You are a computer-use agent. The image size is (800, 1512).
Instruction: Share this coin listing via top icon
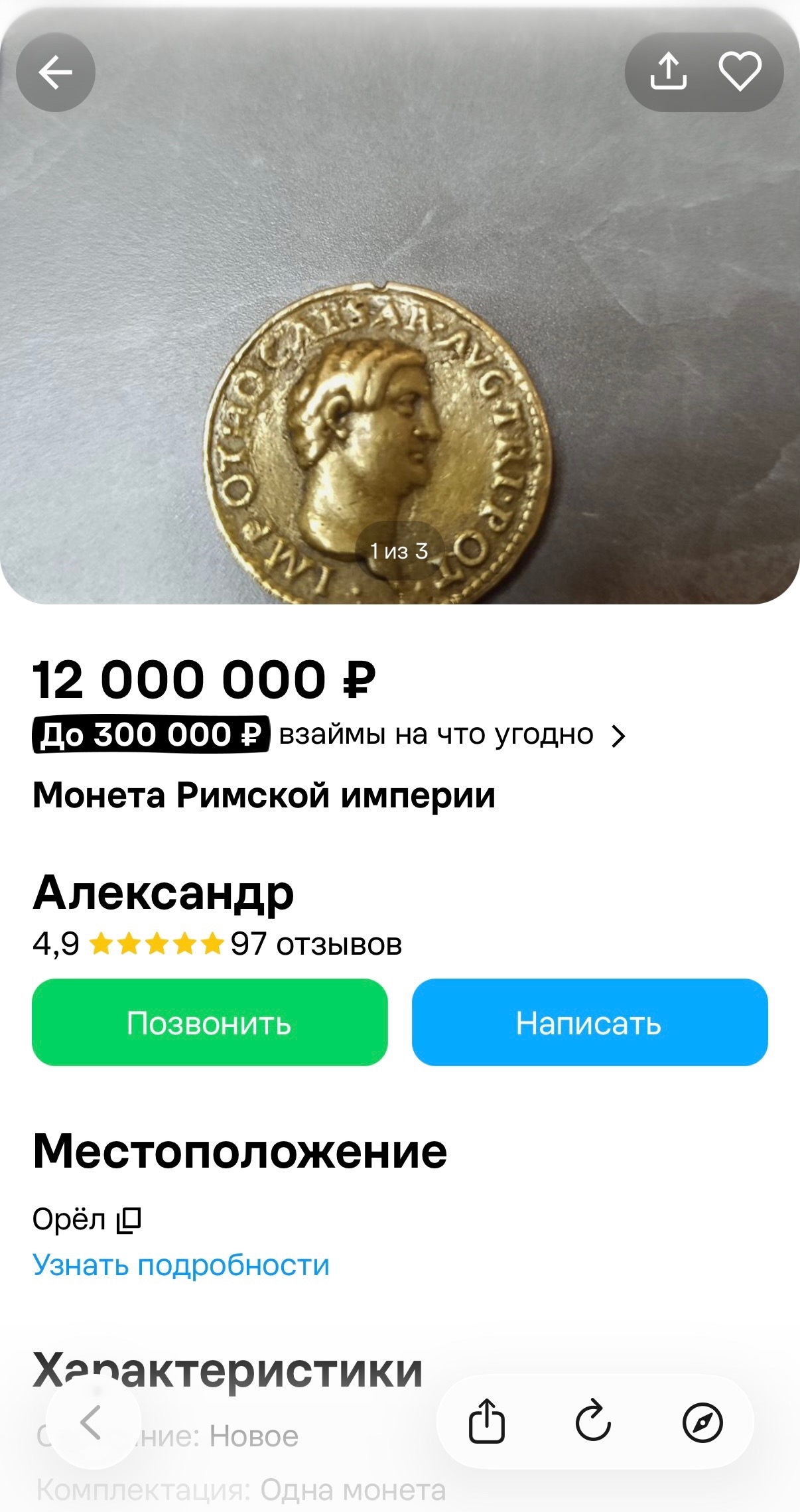[x=668, y=72]
